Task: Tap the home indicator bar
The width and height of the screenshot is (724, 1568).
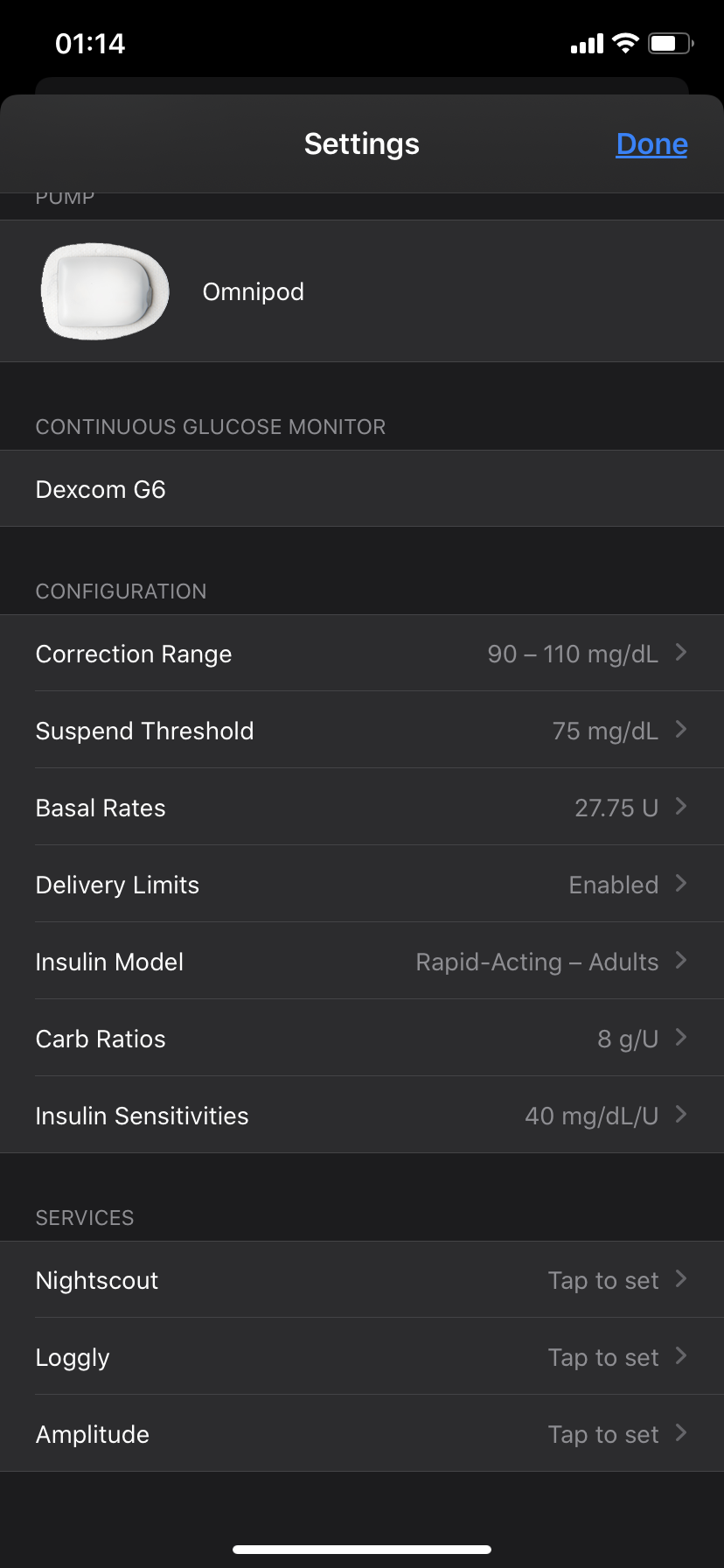Action: point(362,1547)
